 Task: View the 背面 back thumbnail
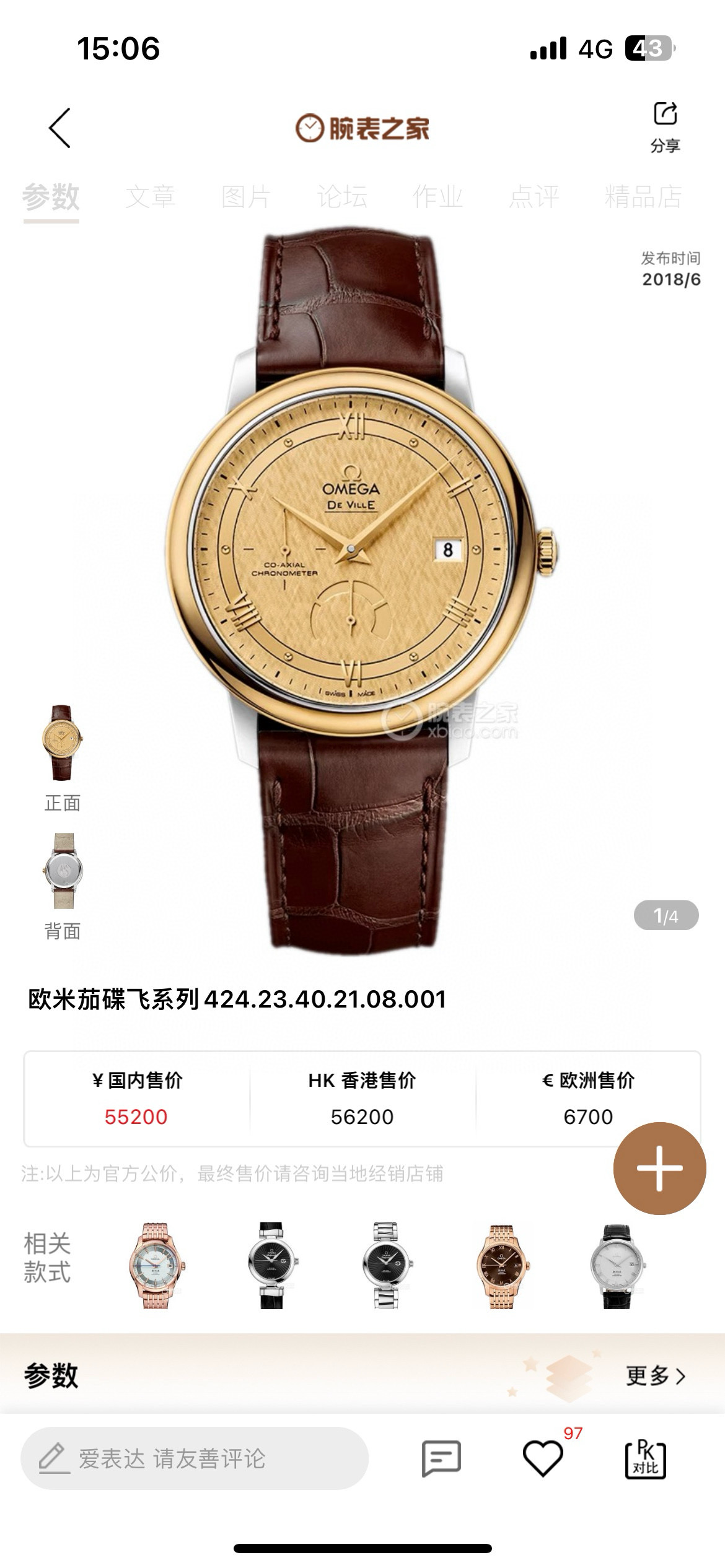pos(62,871)
